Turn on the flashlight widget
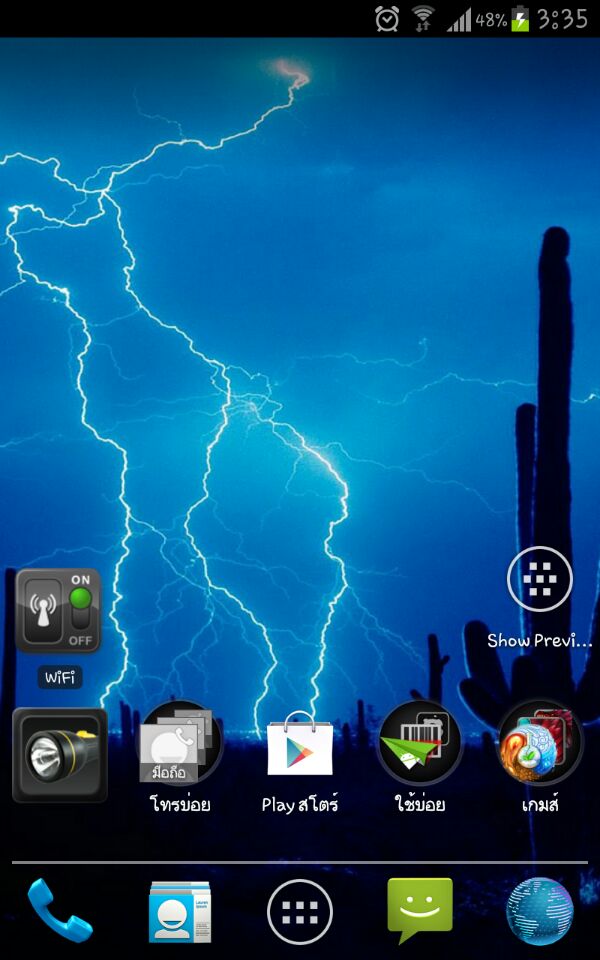Viewport: 600px width, 960px height. [x=59, y=754]
